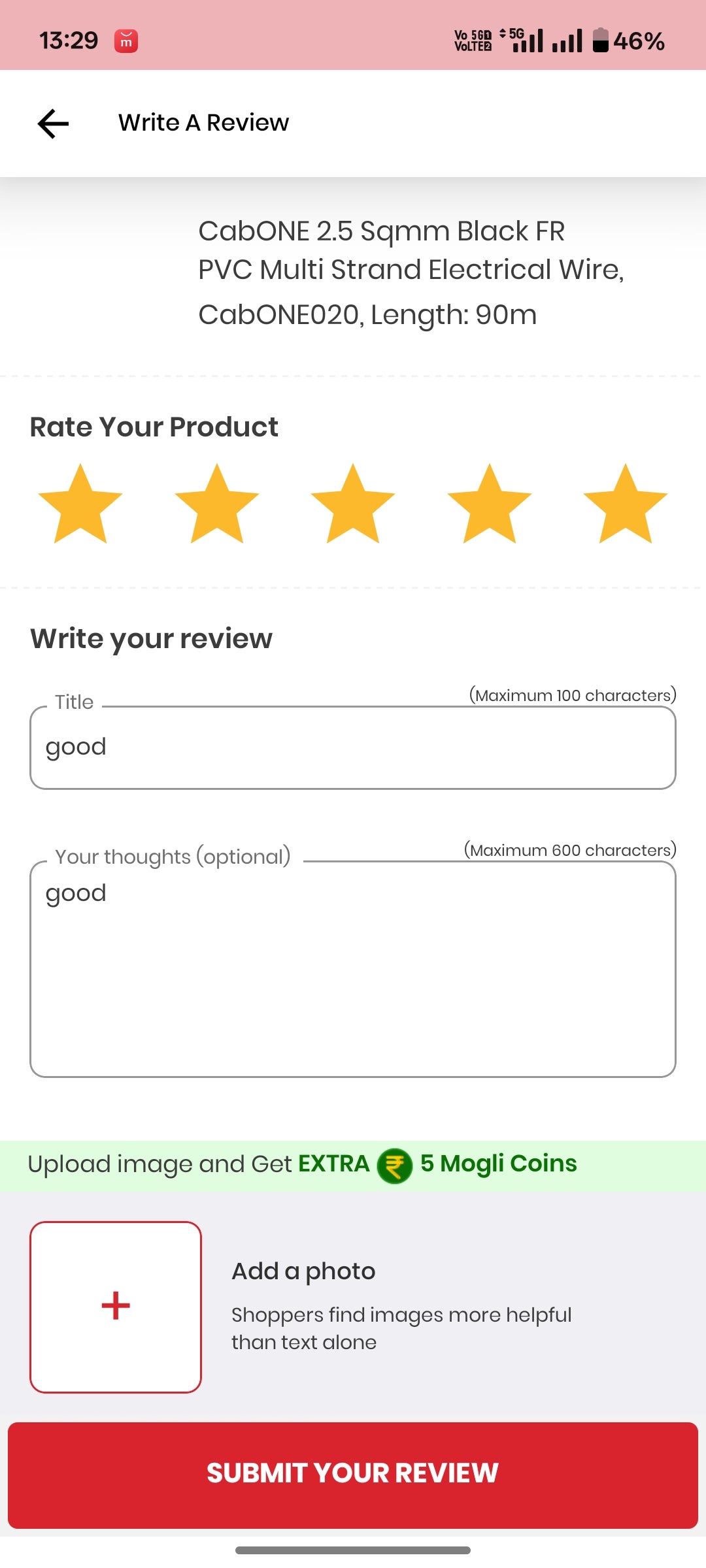Submit your review
This screenshot has width=706, height=1568.
click(353, 1475)
